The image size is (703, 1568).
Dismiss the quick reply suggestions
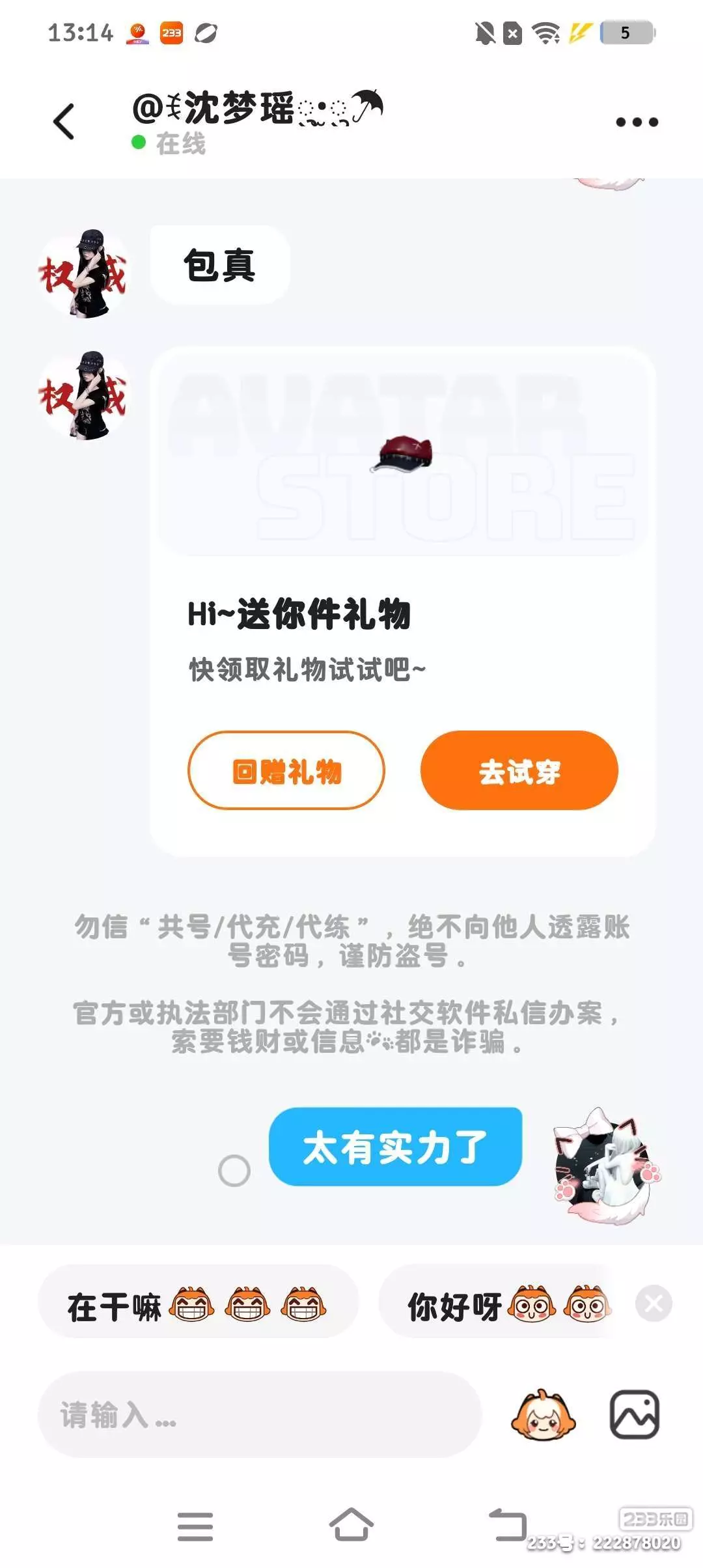pos(654,1303)
